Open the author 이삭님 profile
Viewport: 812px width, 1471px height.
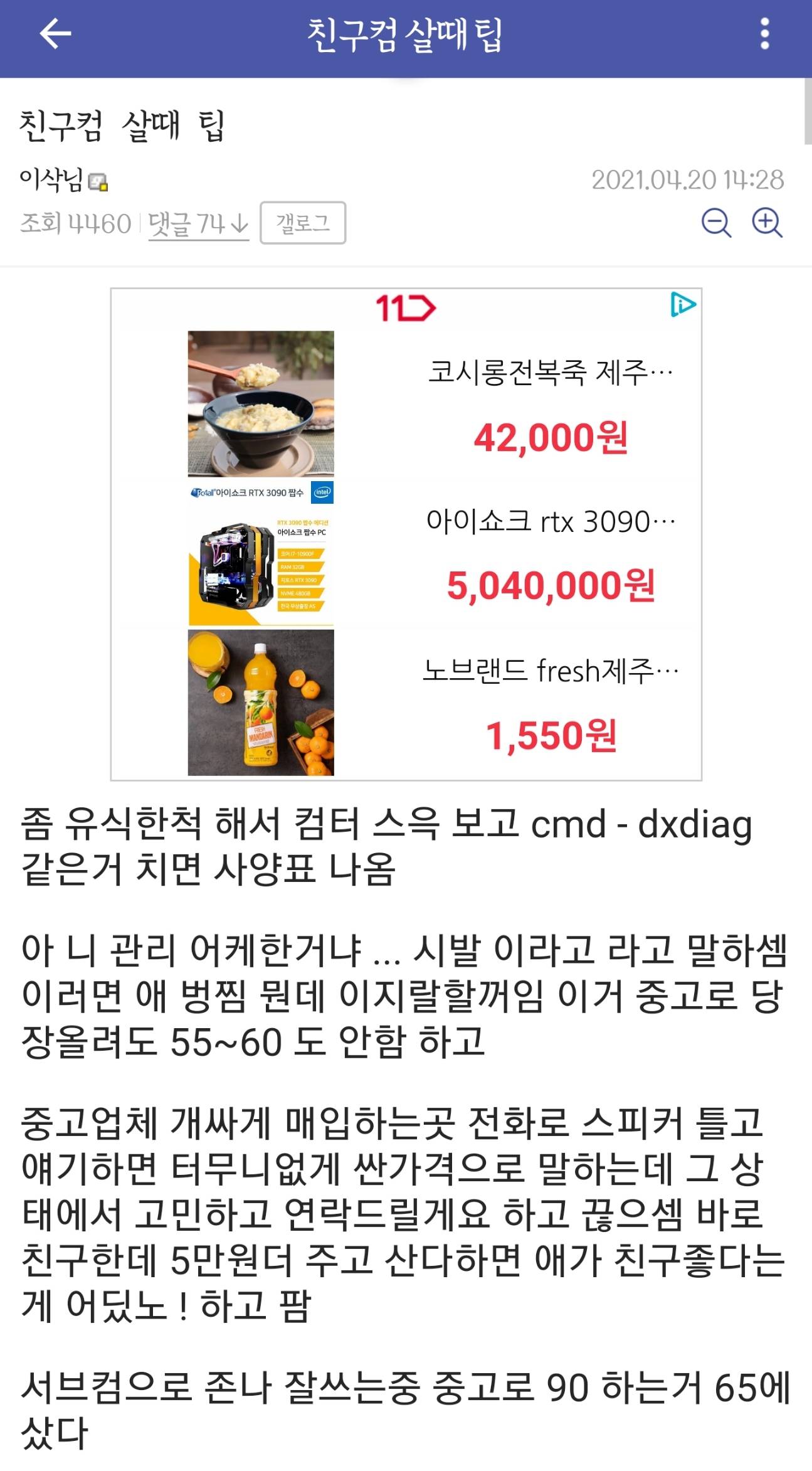point(51,181)
